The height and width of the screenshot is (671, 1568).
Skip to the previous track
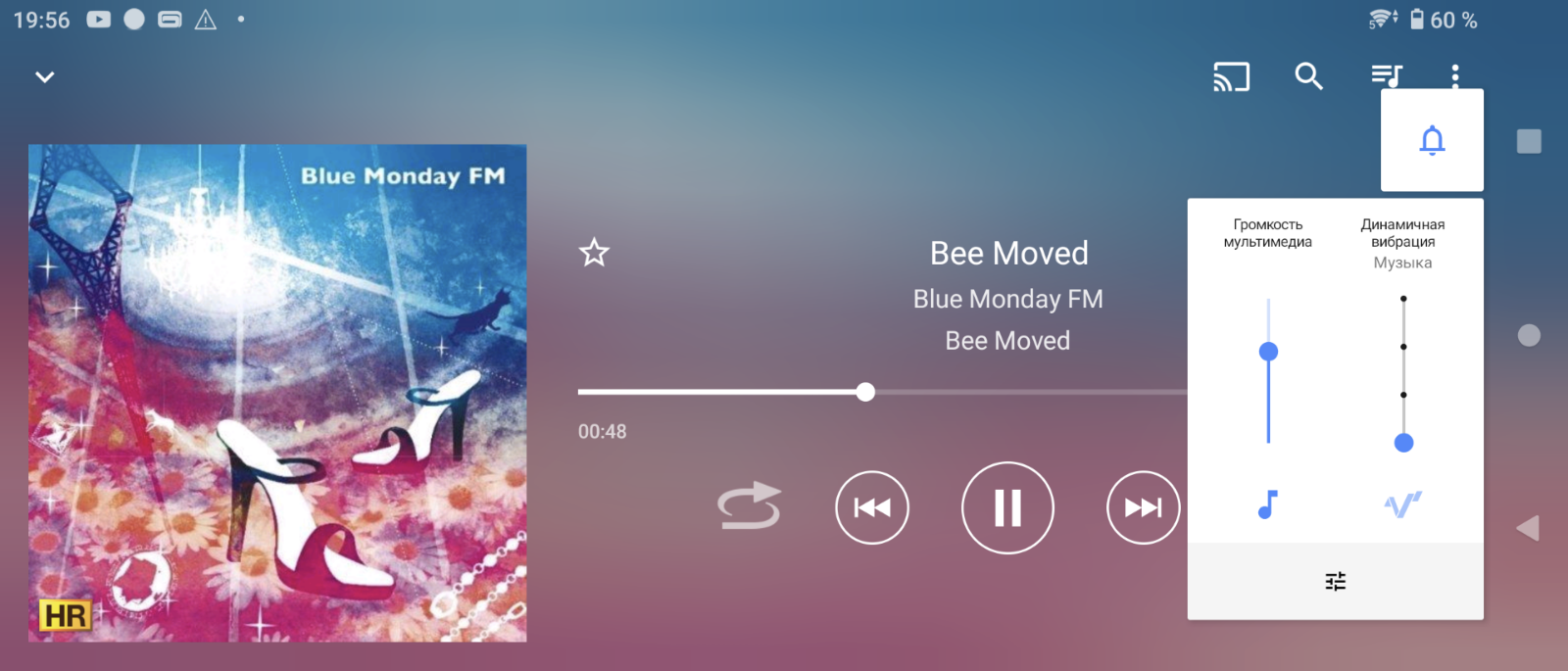pos(871,507)
